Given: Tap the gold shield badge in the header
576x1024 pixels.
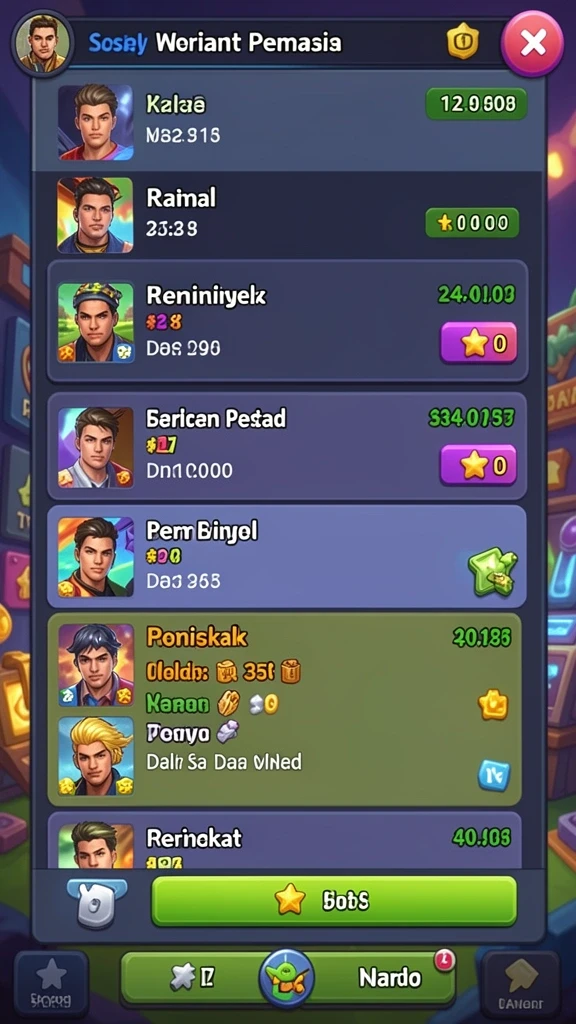Looking at the screenshot, I should coord(462,42).
